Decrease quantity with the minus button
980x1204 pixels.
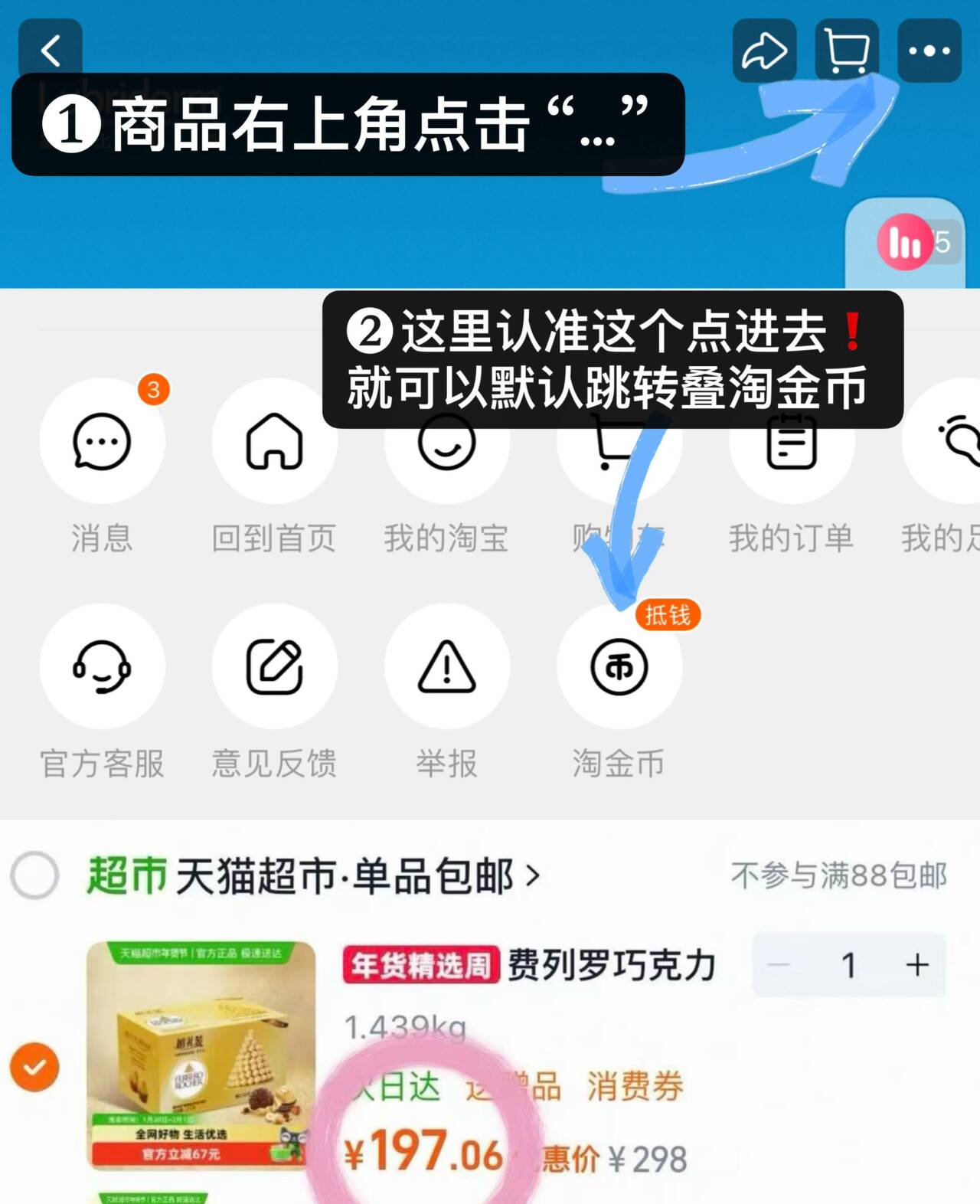pos(779,966)
